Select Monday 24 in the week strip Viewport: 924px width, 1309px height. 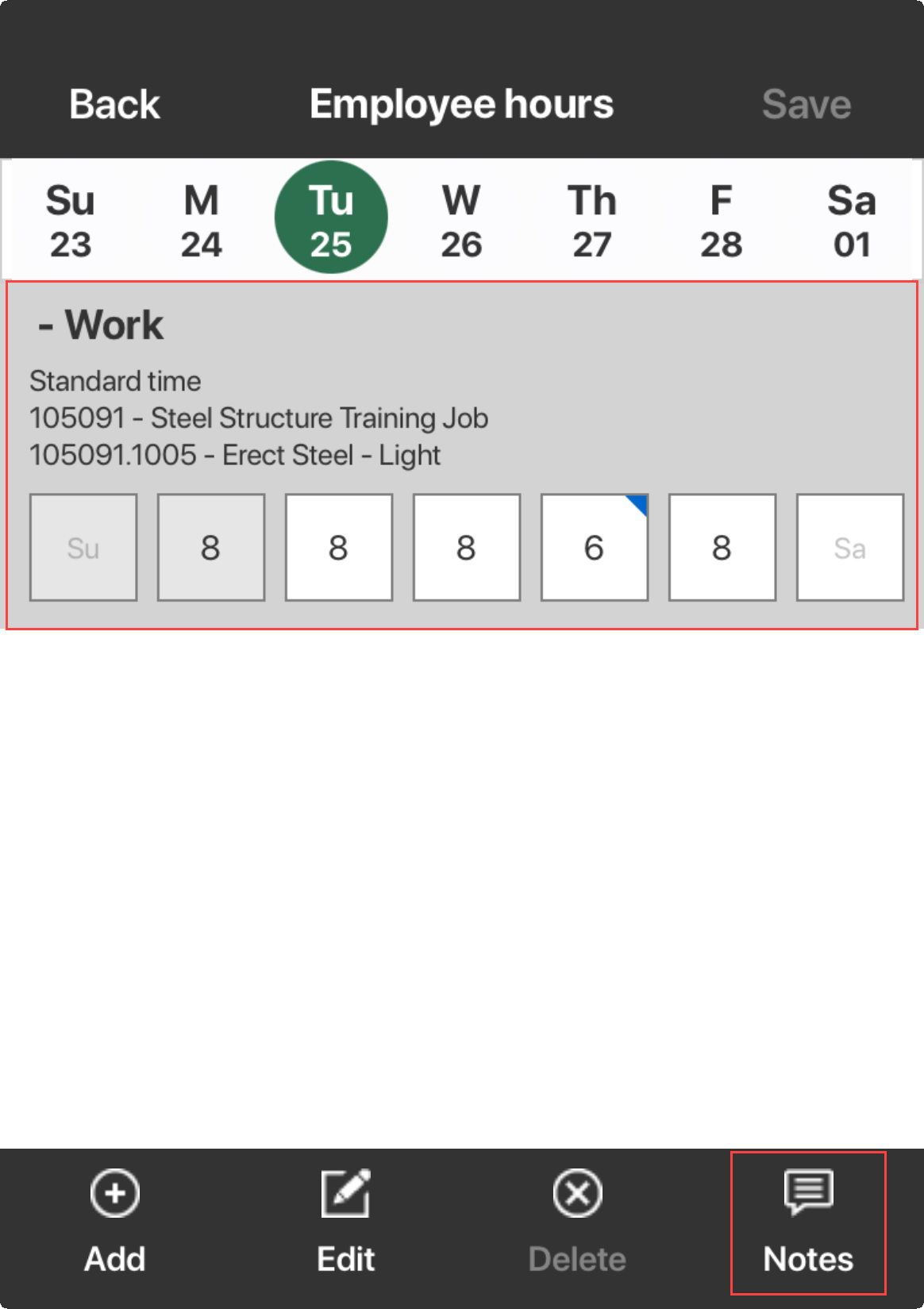tap(201, 221)
